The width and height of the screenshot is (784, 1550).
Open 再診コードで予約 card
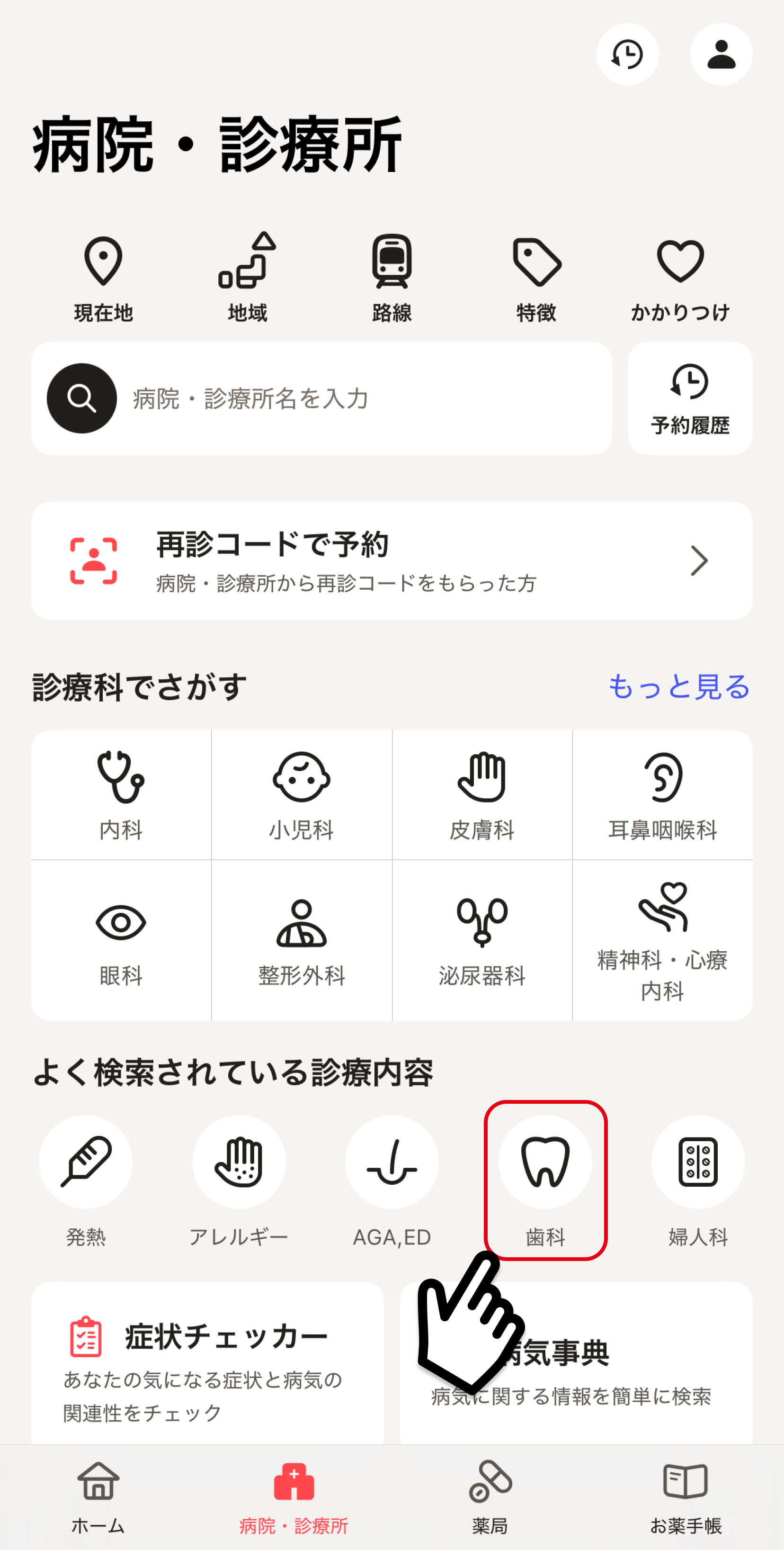point(392,561)
